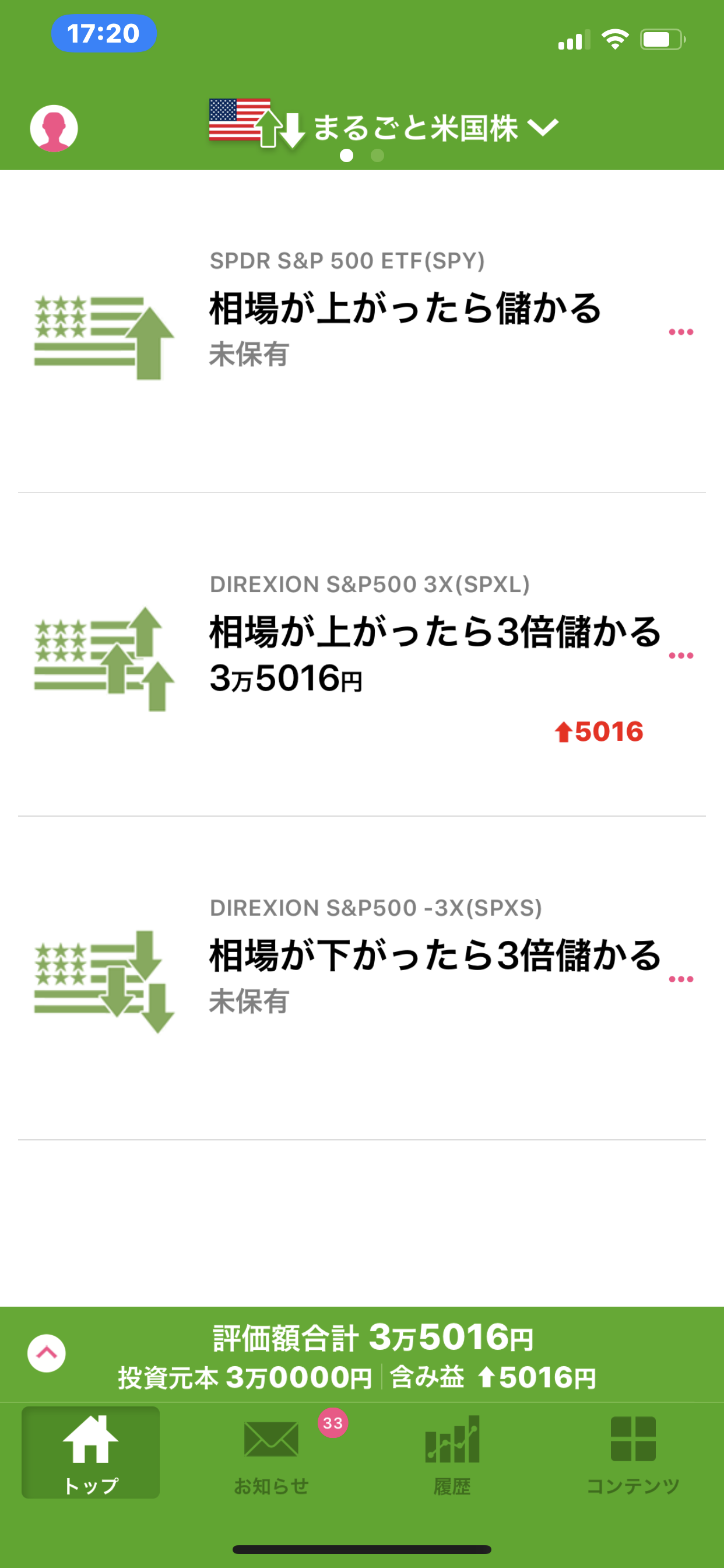Open more options for SPXL
This screenshot has height=1568, width=724.
681,656
